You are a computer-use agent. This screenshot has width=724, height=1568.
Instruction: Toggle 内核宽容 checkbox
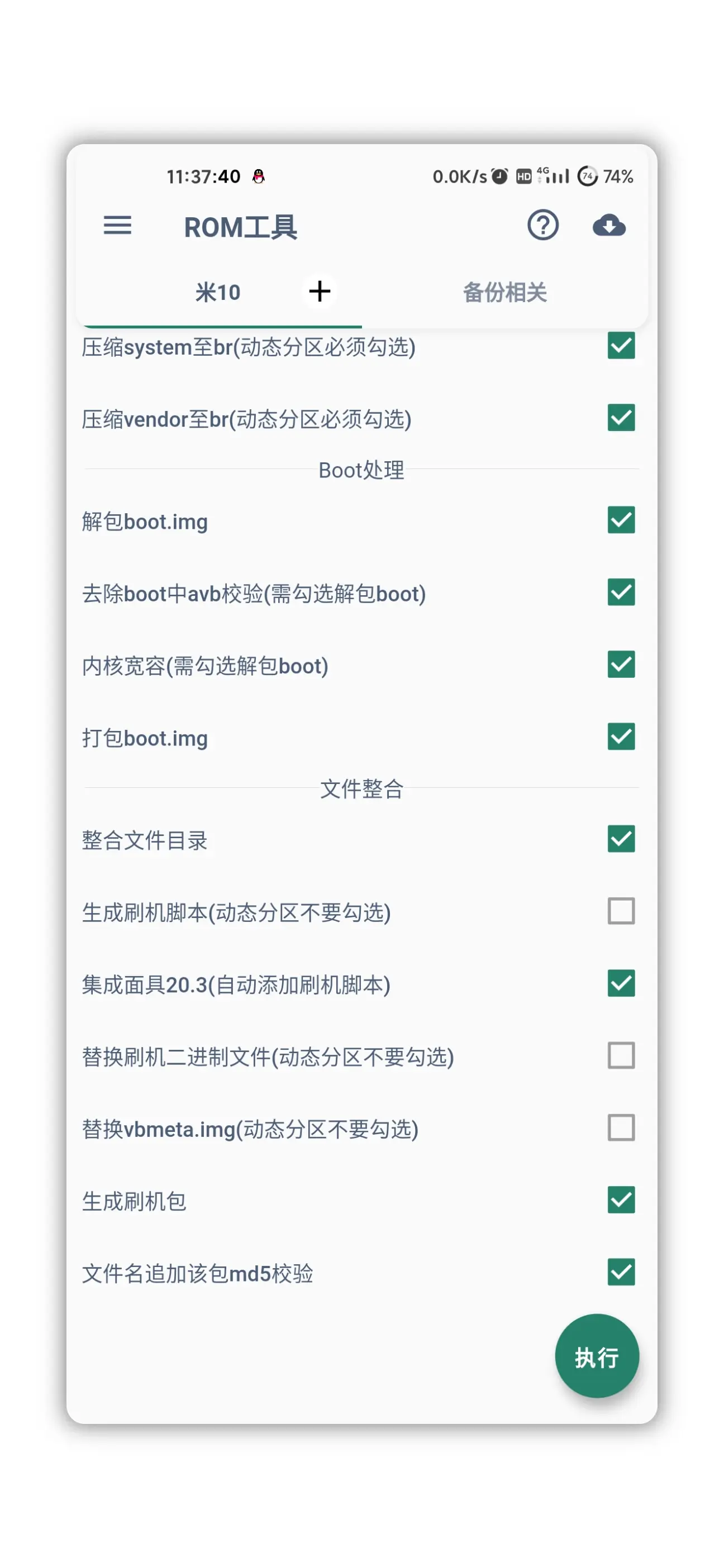pyautogui.click(x=621, y=664)
